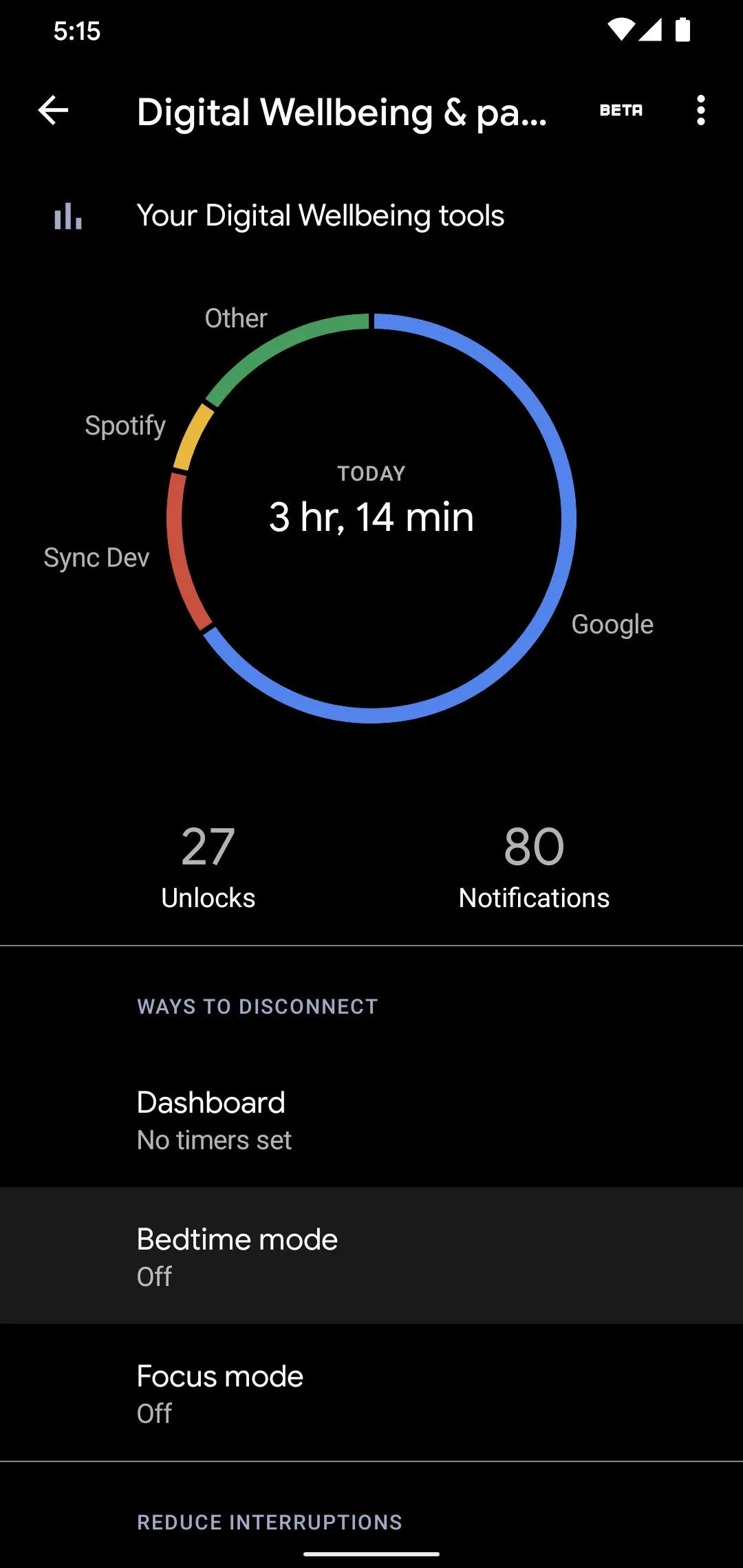Open Dashboard with no timers set

click(x=371, y=1119)
